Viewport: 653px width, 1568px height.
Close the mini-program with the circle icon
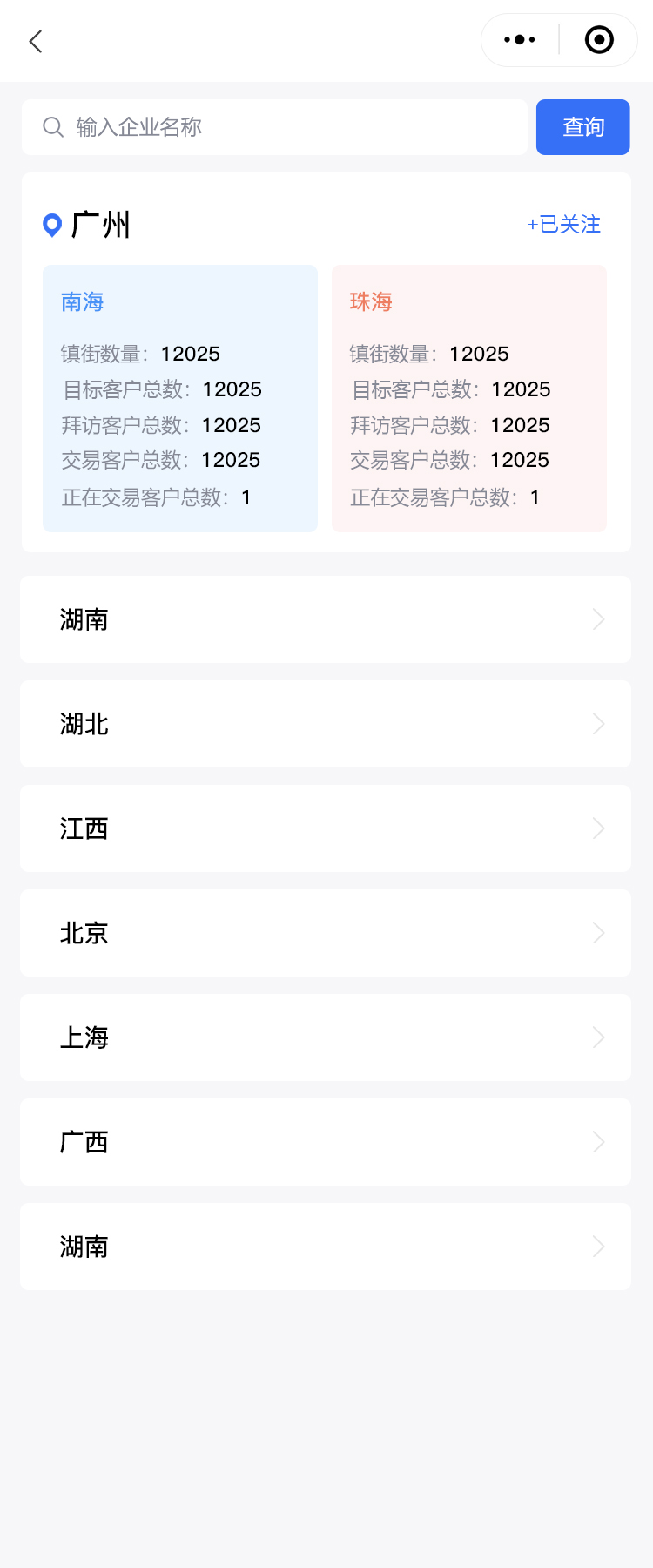point(599,40)
